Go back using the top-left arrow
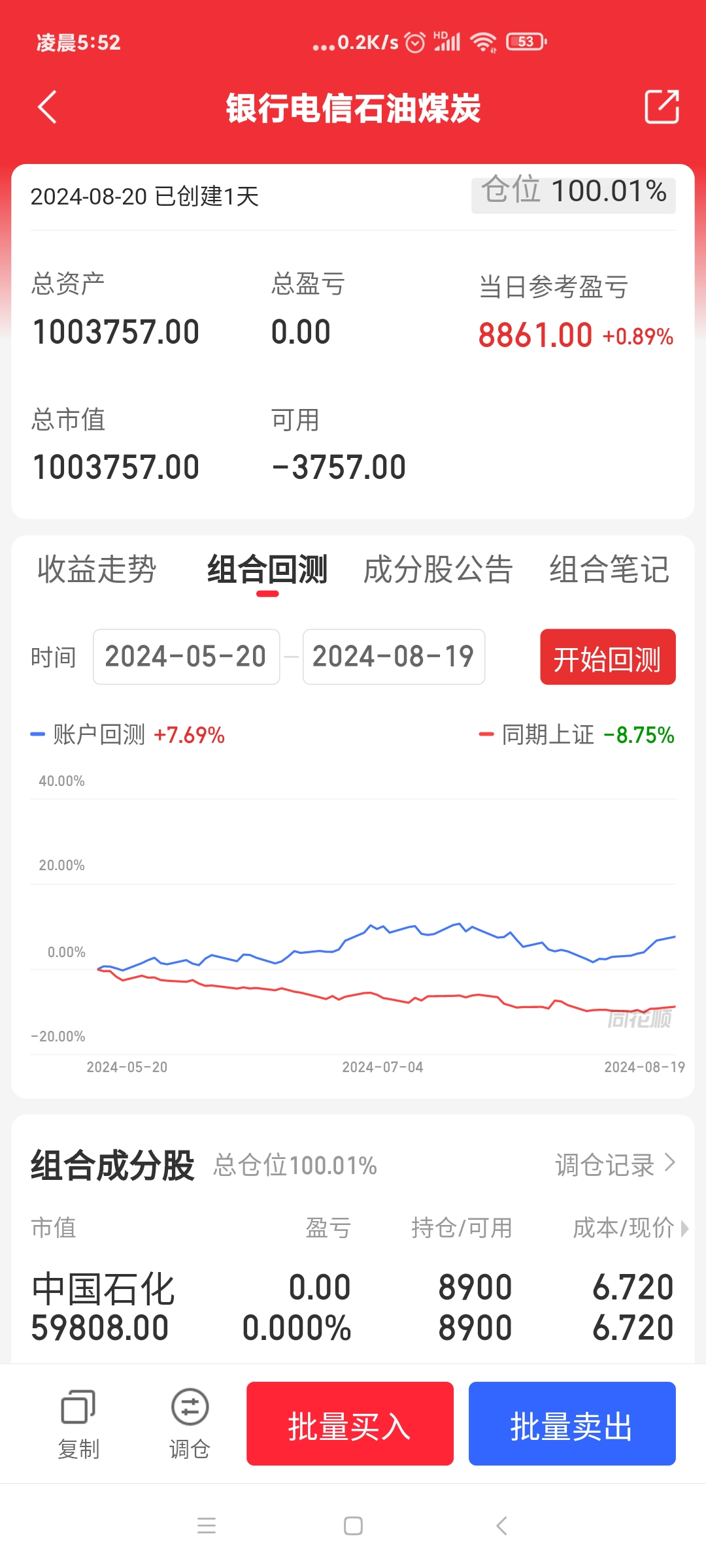Screen dimensions: 706x1568 tap(47, 107)
